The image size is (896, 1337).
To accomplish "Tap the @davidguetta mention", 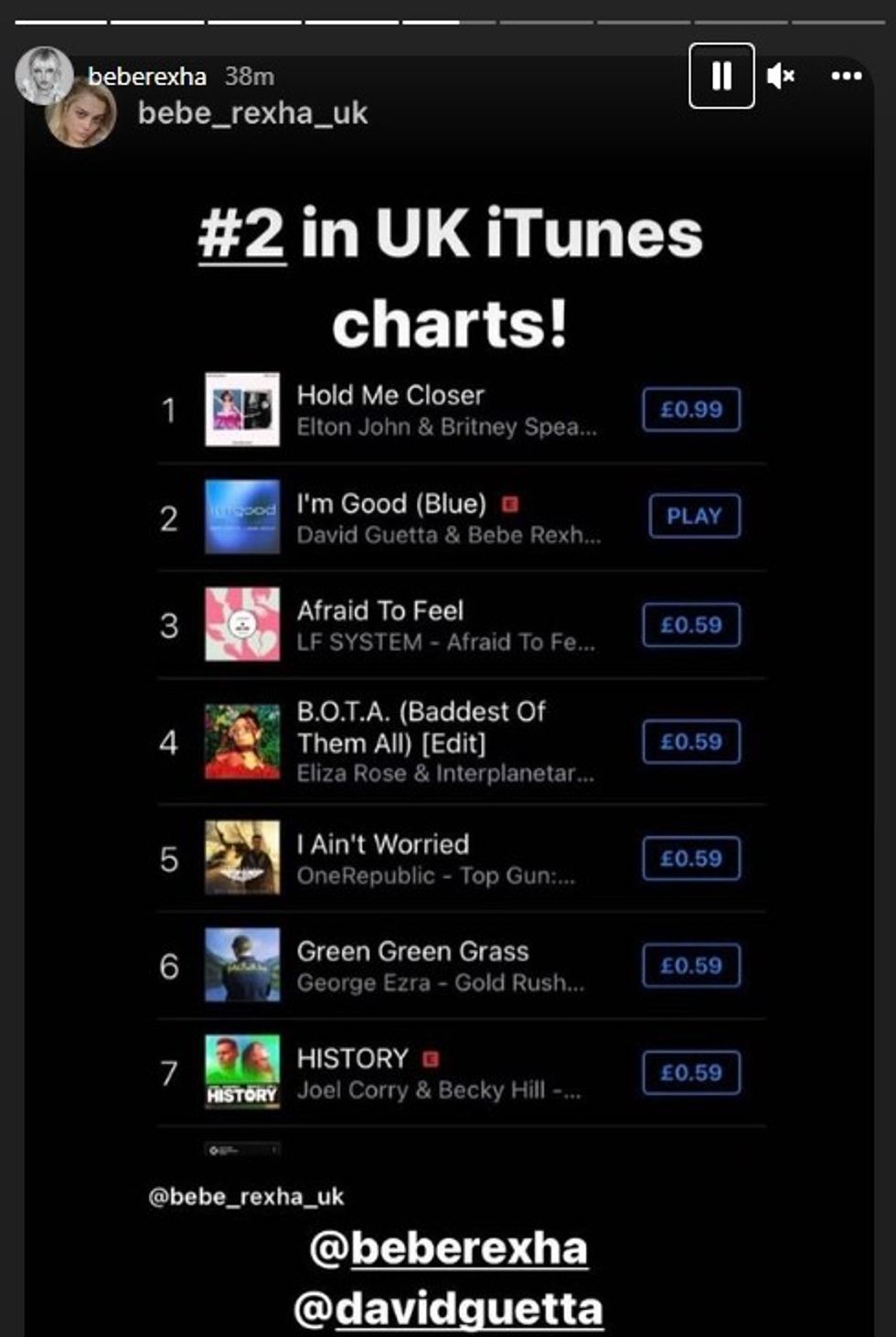I will 449,1309.
